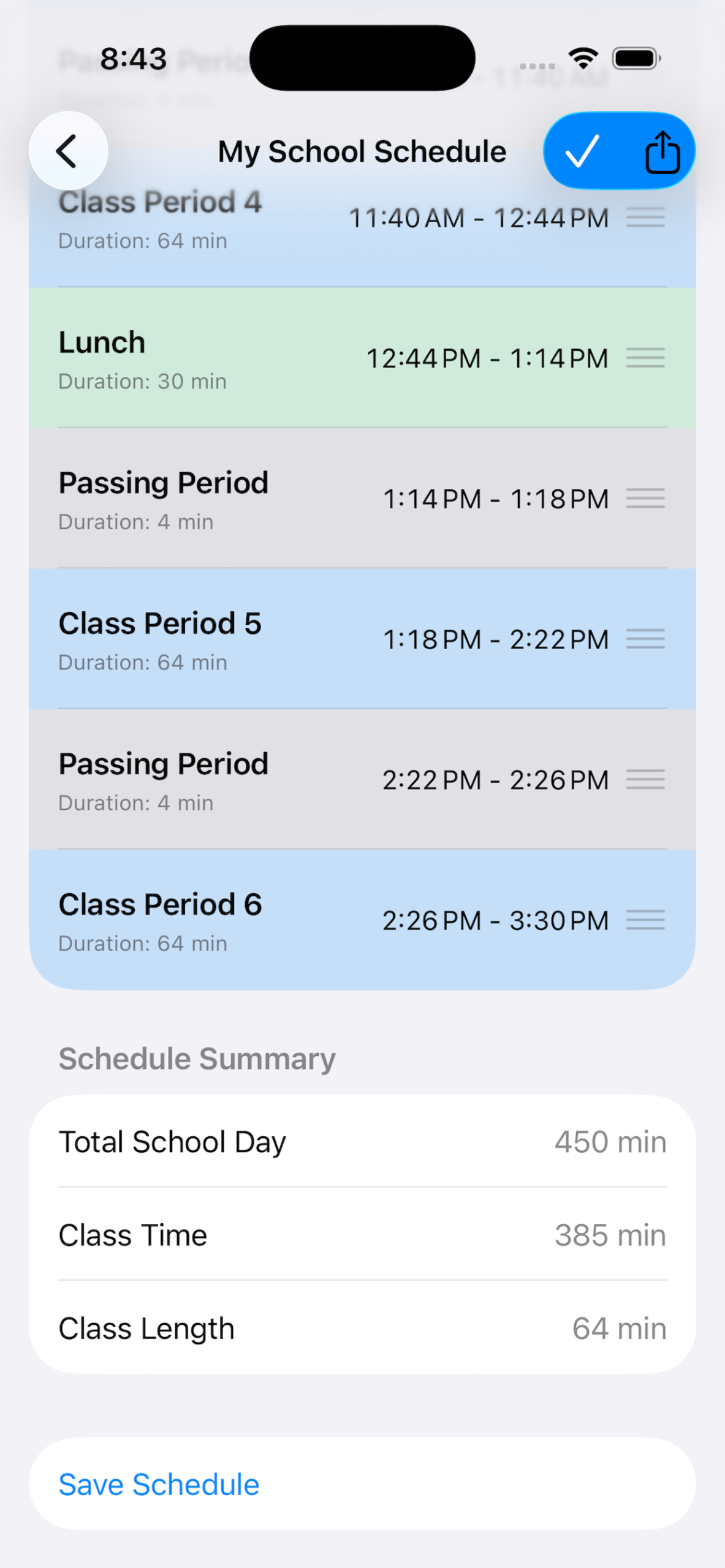Tap the Class Period 4 drag handle

(647, 217)
